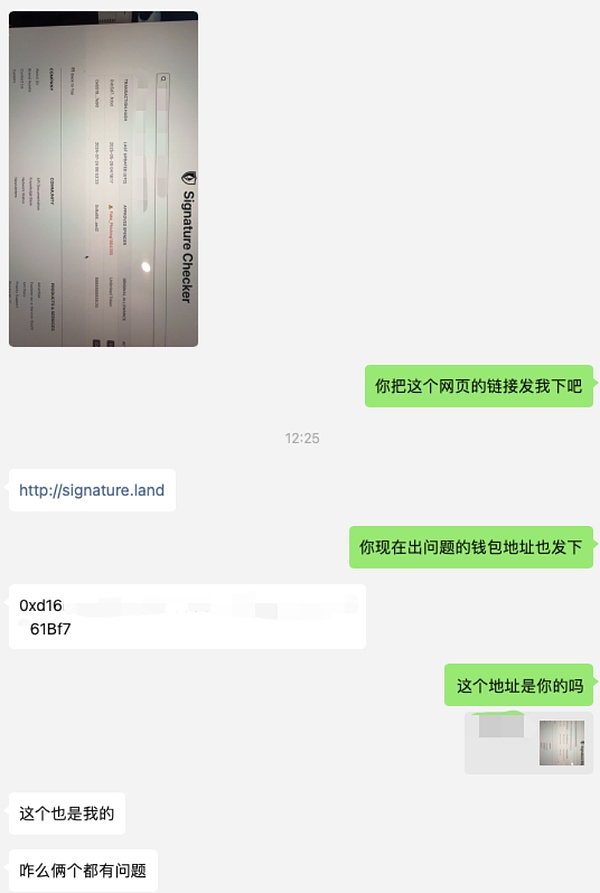Open the Signature Checker photo message
The width and height of the screenshot is (600, 893).
point(103,179)
